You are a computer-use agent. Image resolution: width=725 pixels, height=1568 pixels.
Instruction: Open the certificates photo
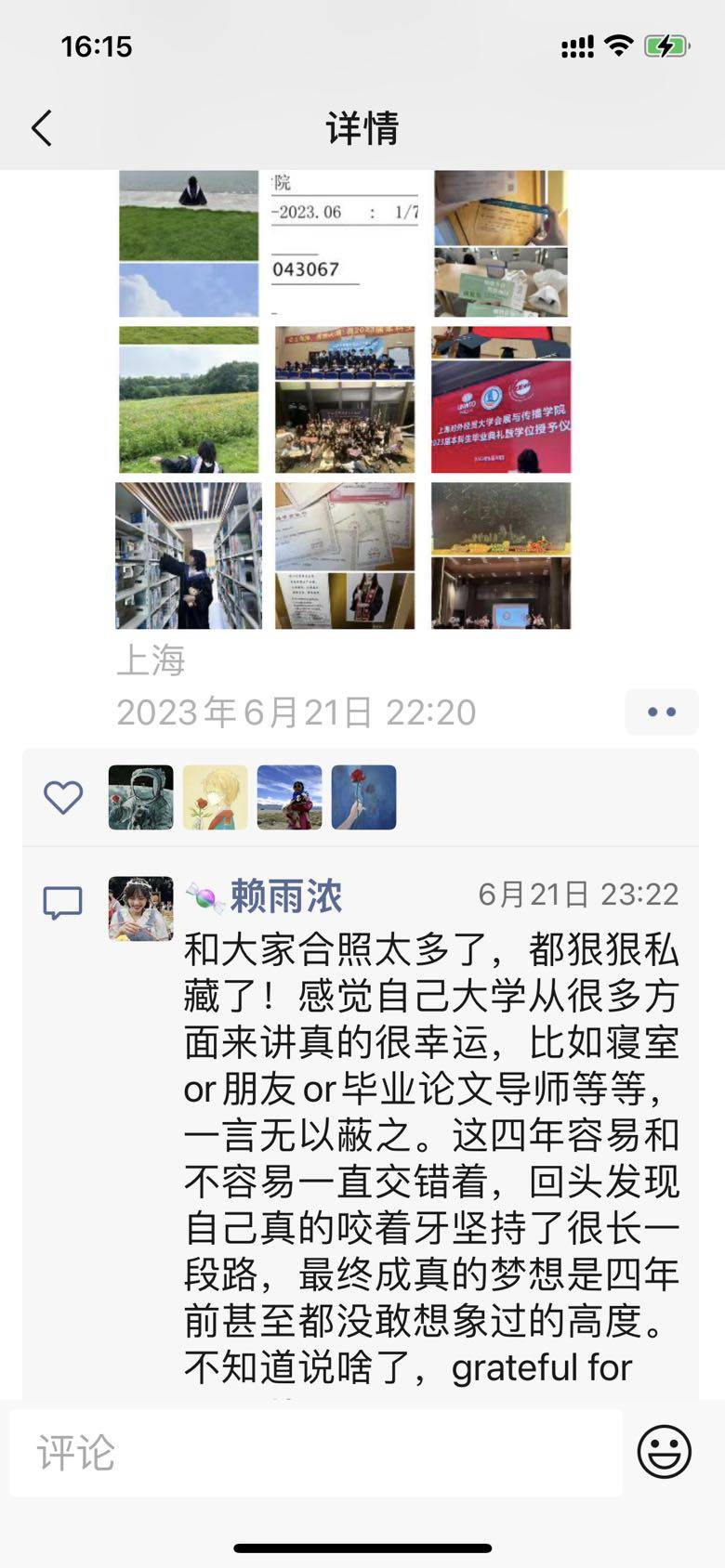(x=345, y=555)
